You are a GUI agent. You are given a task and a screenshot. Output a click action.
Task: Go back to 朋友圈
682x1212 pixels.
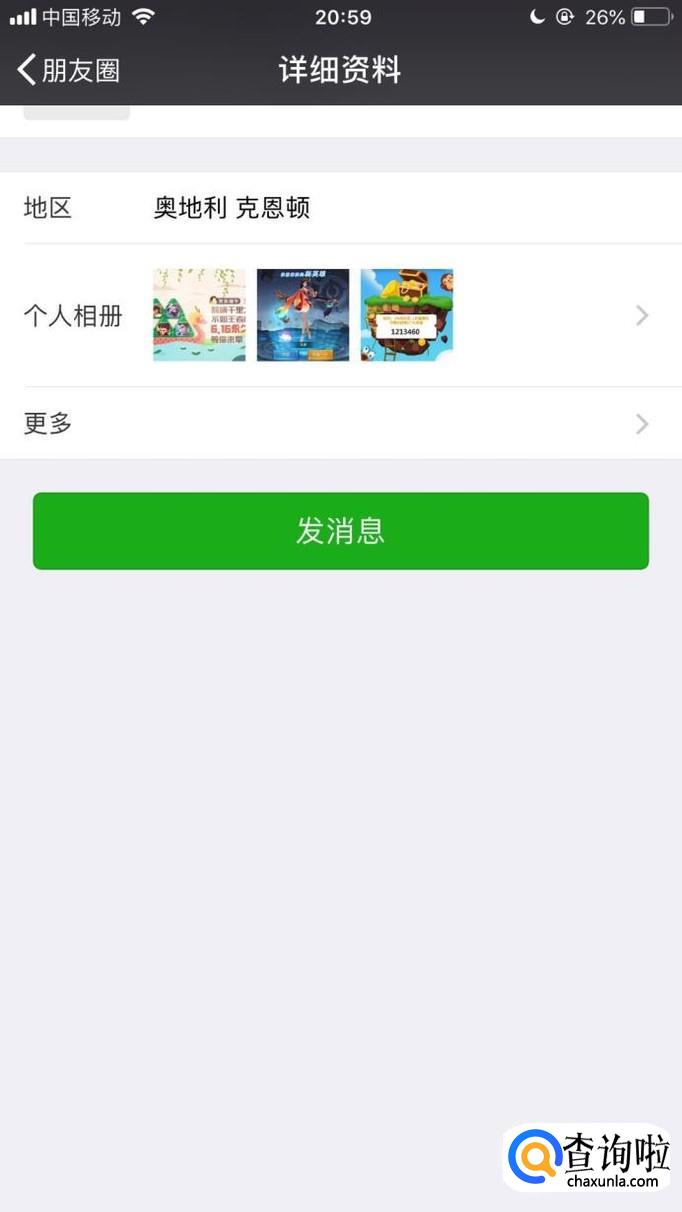click(68, 70)
